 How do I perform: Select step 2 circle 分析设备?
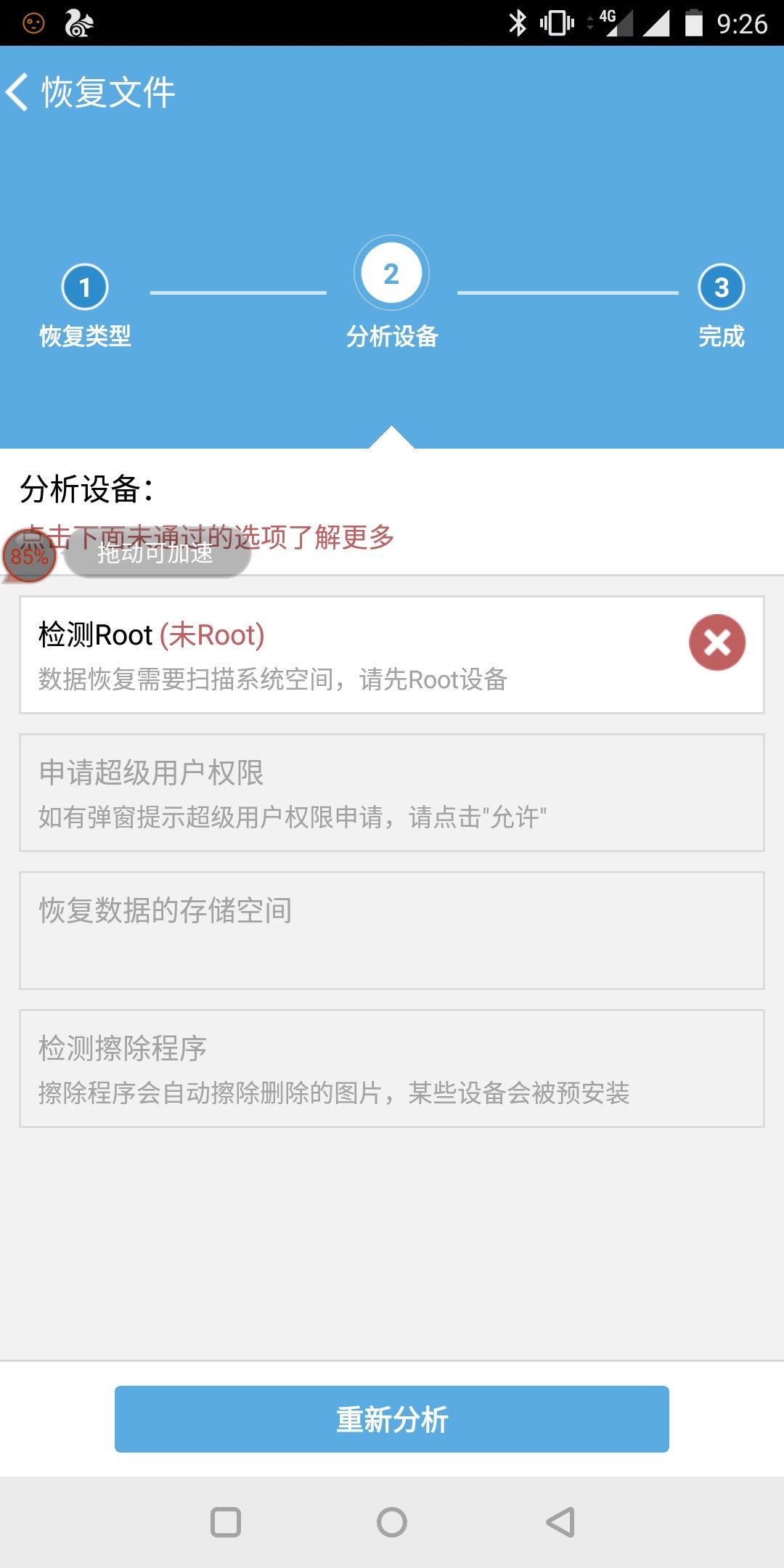[x=391, y=274]
